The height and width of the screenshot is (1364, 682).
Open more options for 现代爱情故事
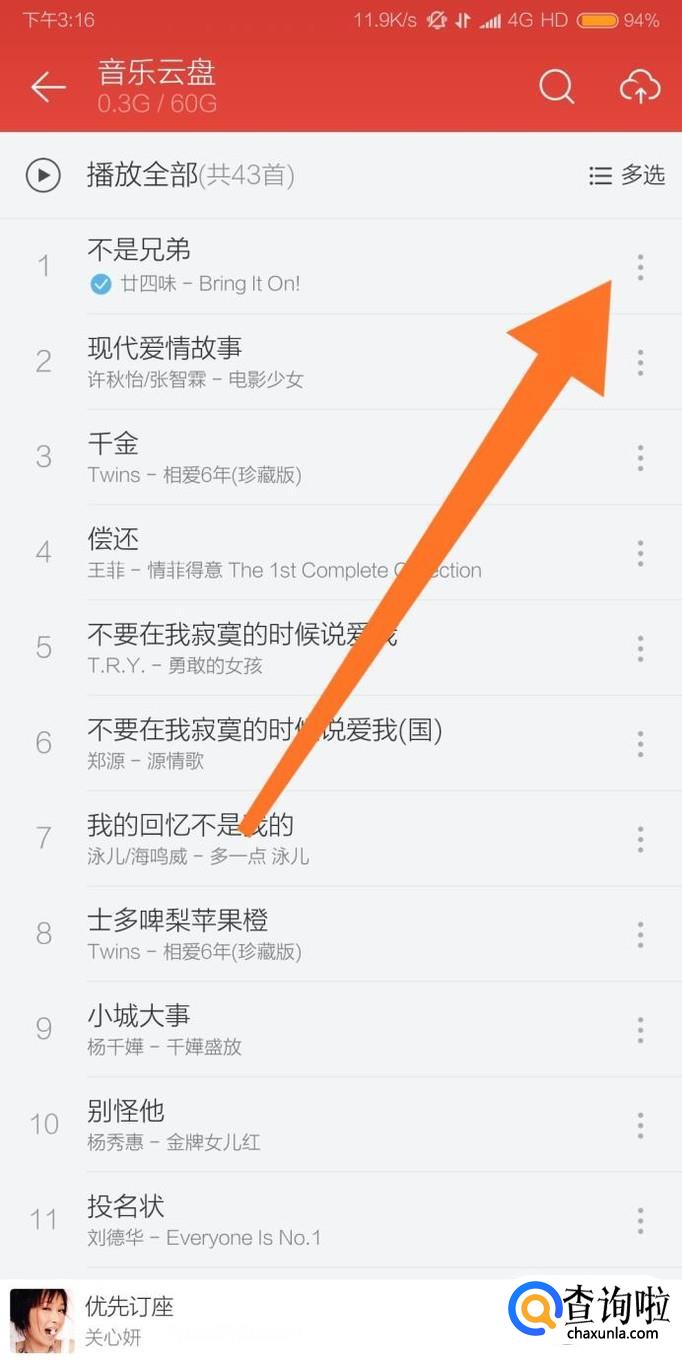point(640,362)
